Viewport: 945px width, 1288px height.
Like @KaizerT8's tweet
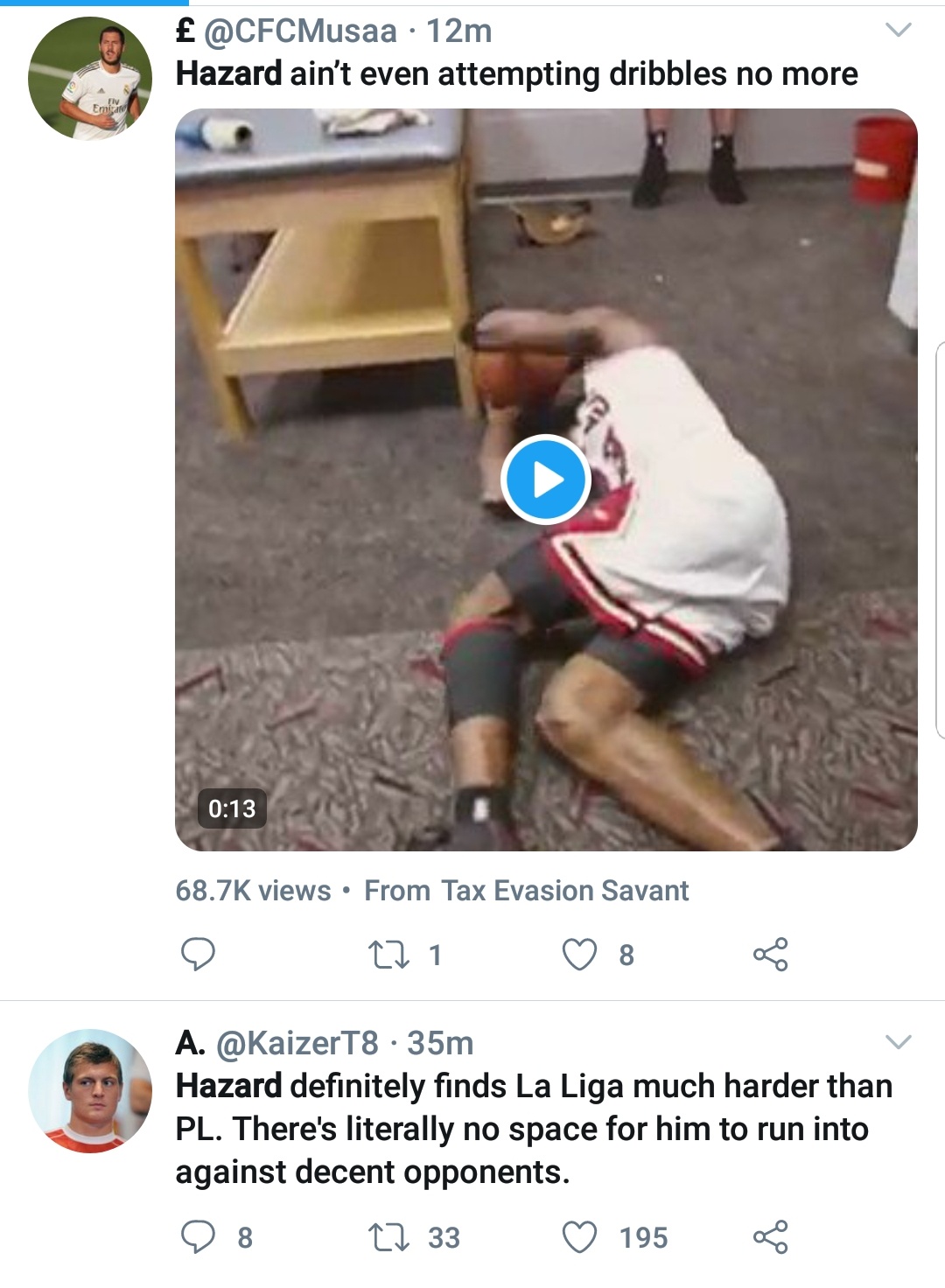point(579,1237)
